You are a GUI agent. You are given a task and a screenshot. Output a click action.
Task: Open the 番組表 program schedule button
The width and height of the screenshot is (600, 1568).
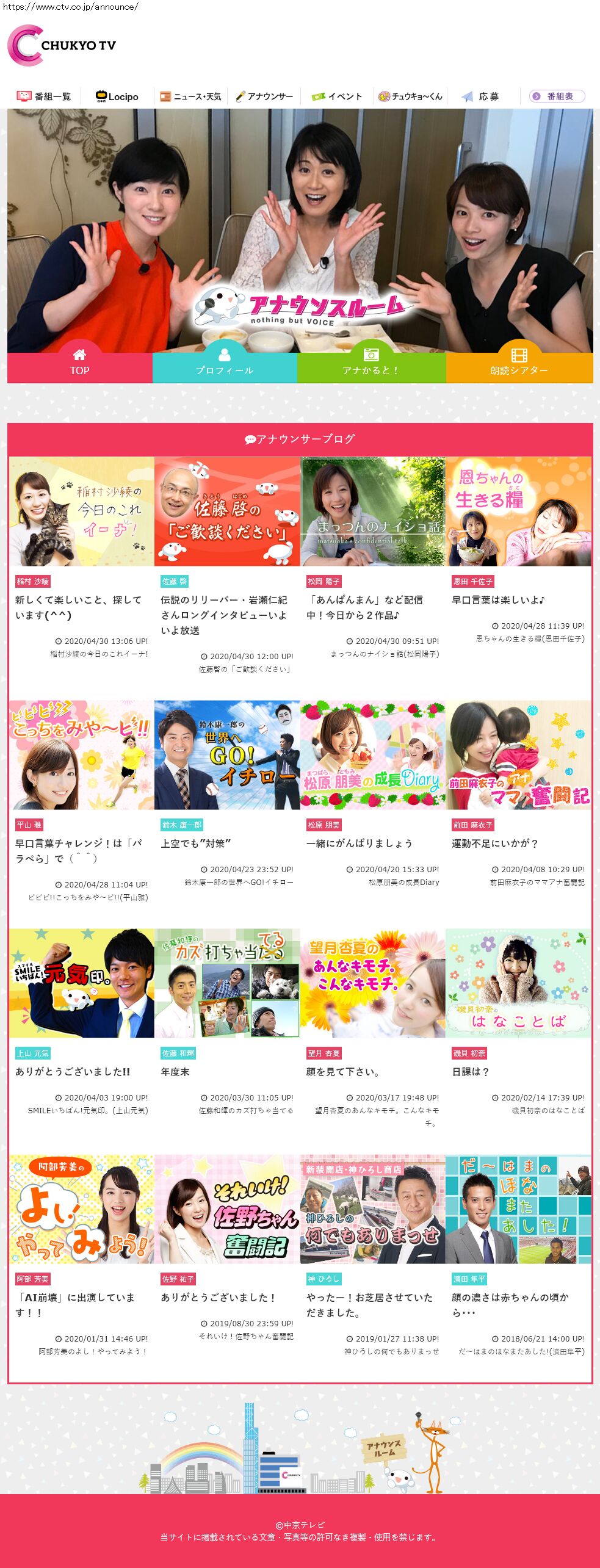pyautogui.click(x=557, y=96)
